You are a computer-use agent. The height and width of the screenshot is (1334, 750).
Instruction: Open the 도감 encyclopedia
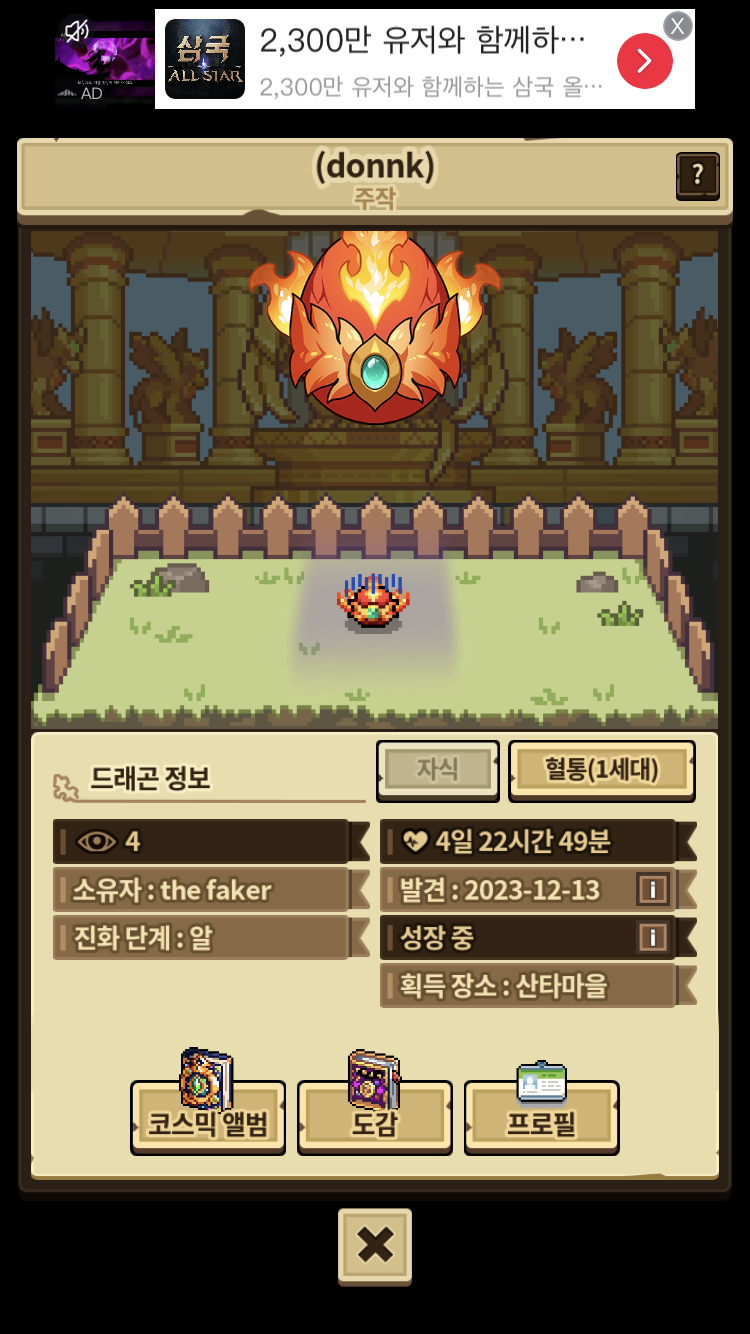point(374,1122)
